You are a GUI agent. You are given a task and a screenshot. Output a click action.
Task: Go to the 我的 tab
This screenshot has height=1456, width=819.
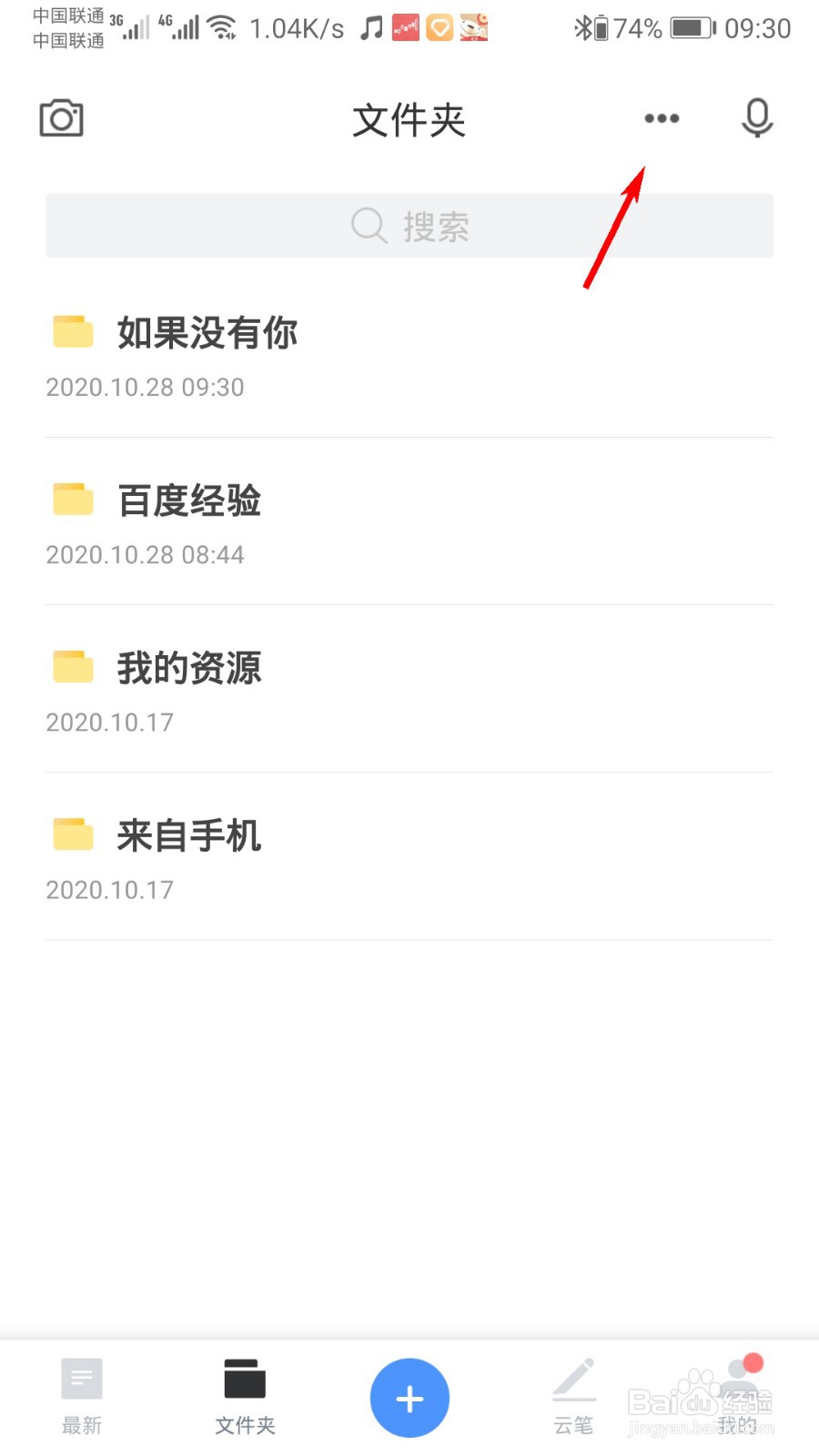[738, 1397]
